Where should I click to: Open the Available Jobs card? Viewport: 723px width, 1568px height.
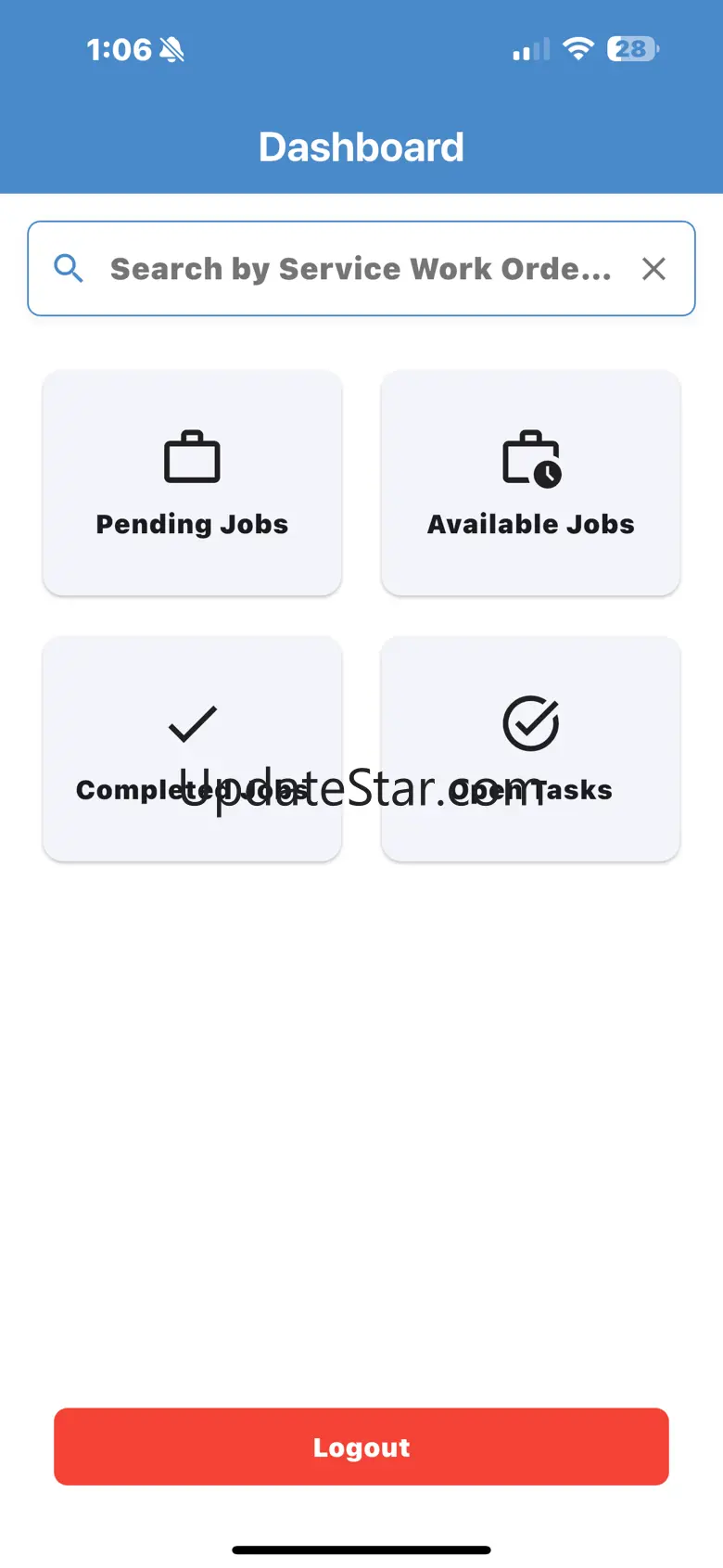click(x=530, y=483)
